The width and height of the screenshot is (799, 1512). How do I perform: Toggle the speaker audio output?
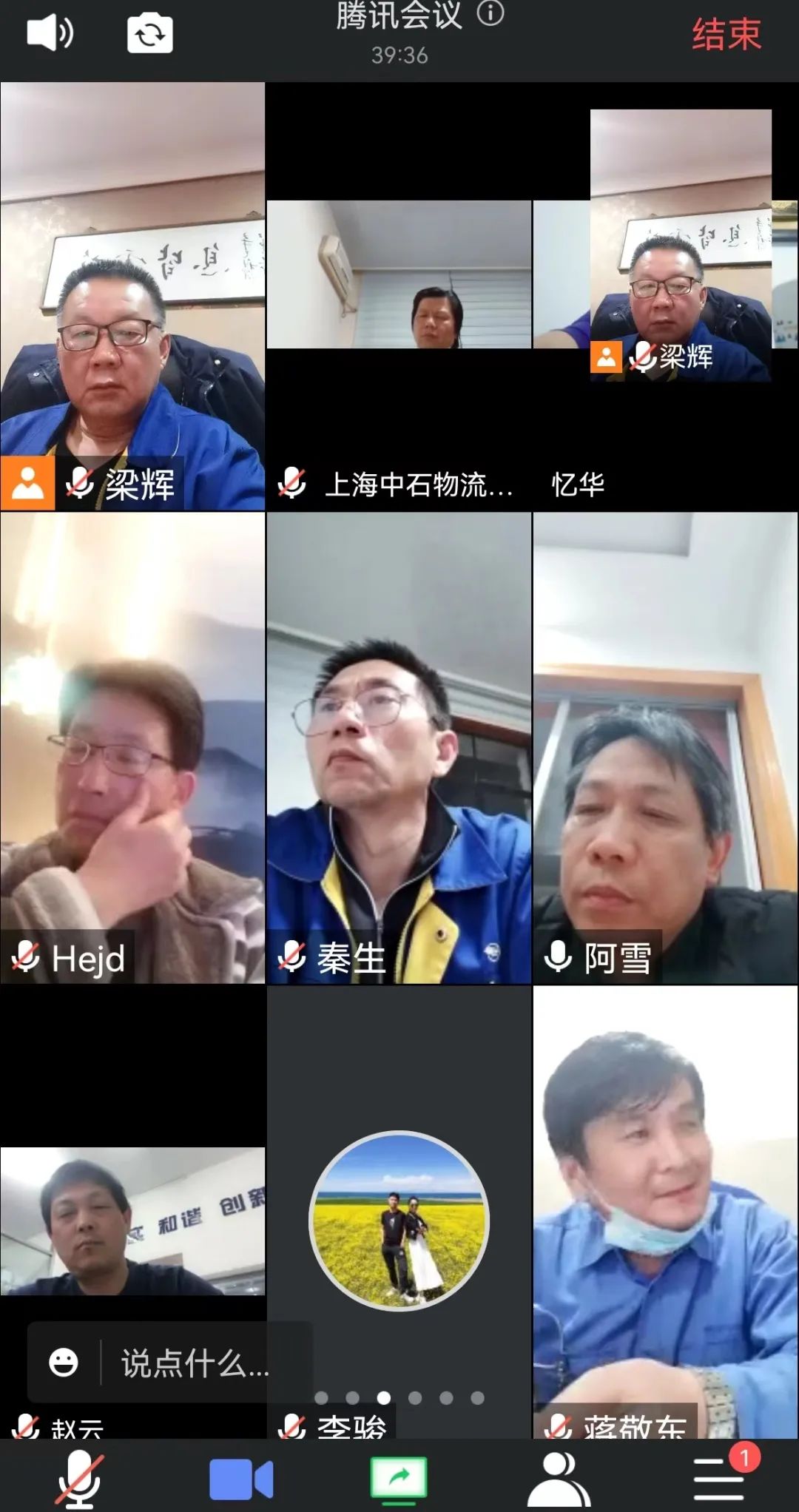tap(50, 33)
